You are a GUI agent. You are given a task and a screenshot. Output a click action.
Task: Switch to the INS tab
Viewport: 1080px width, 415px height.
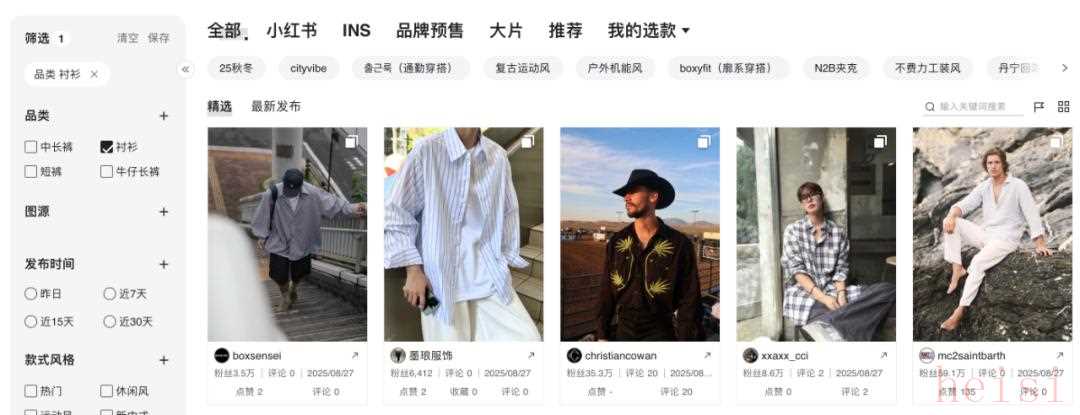tap(356, 30)
